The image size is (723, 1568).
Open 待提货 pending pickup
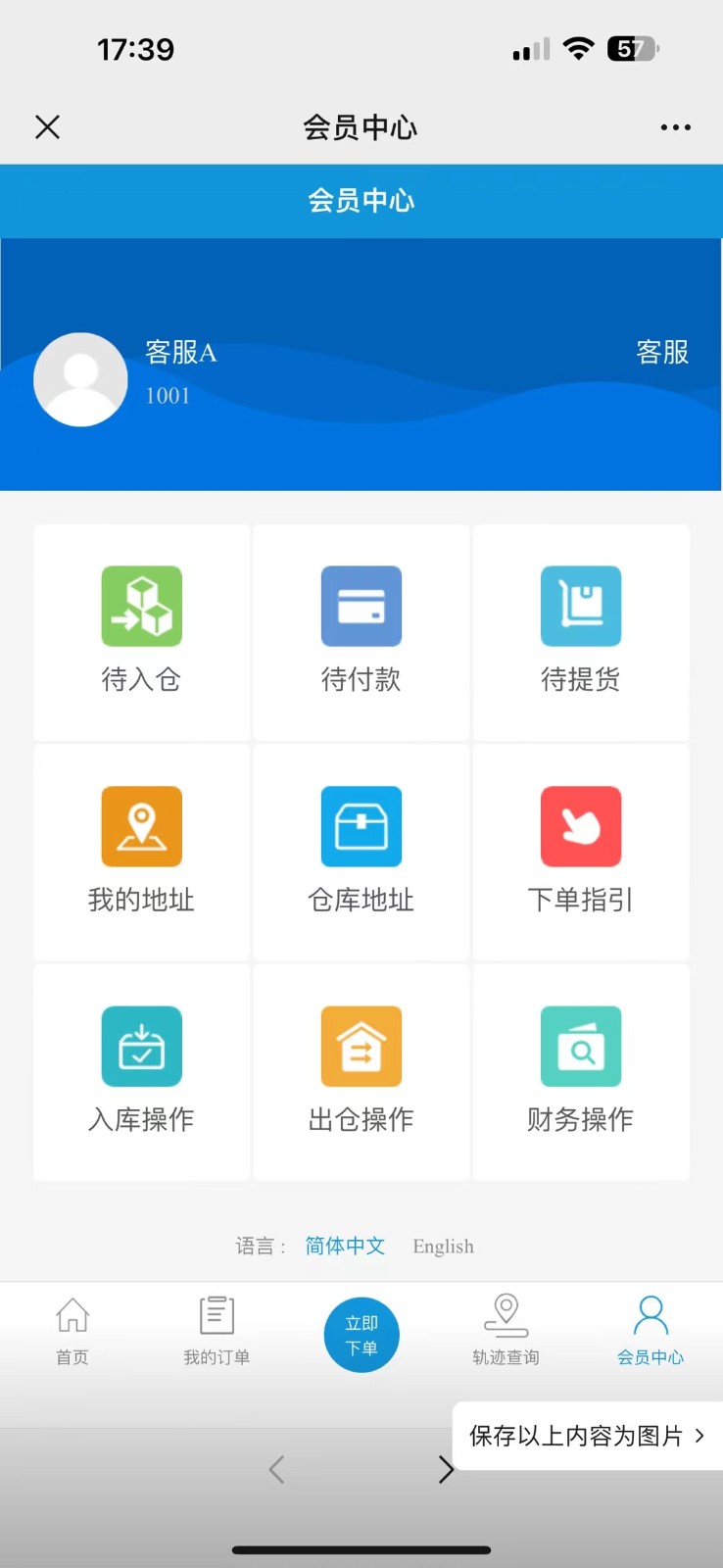click(x=581, y=632)
